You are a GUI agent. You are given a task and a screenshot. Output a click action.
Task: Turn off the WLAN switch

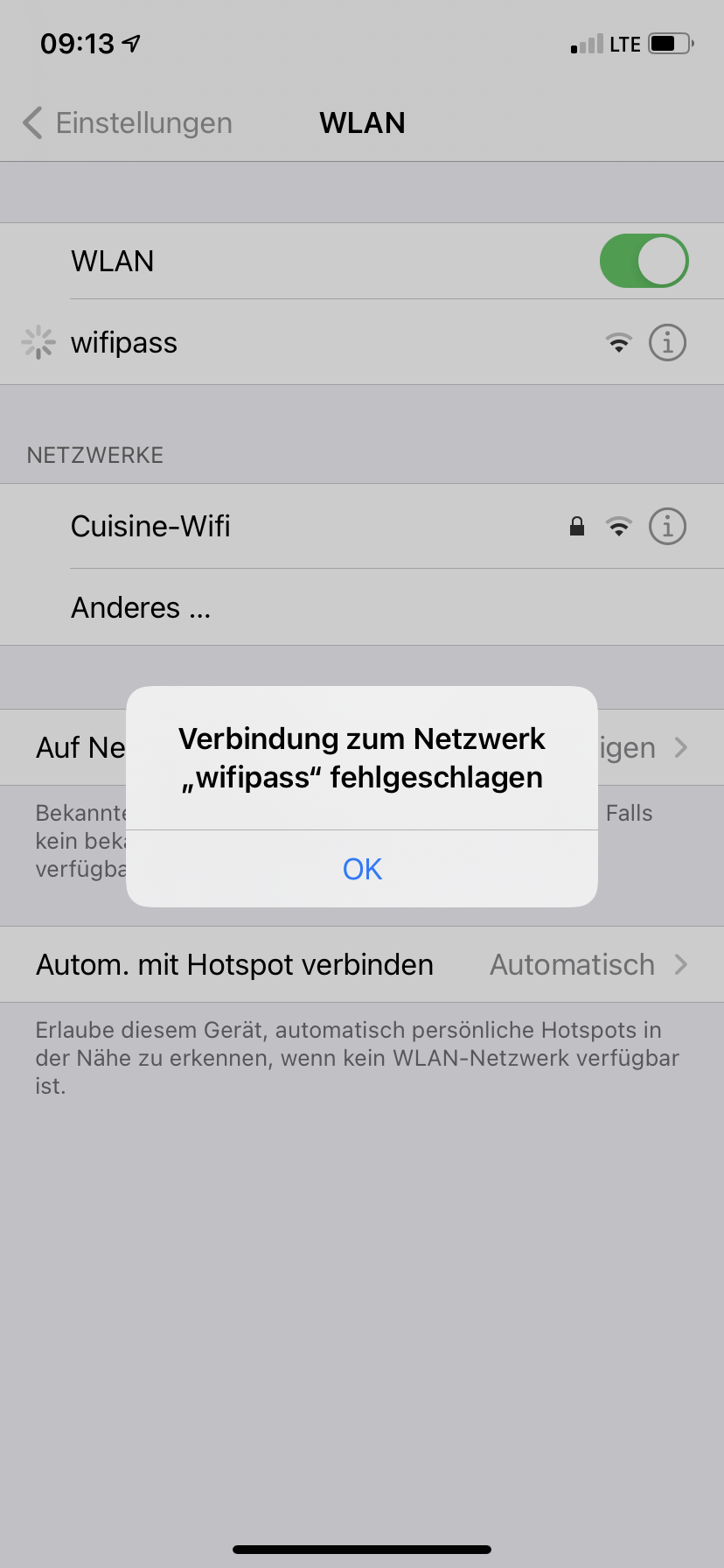(644, 261)
